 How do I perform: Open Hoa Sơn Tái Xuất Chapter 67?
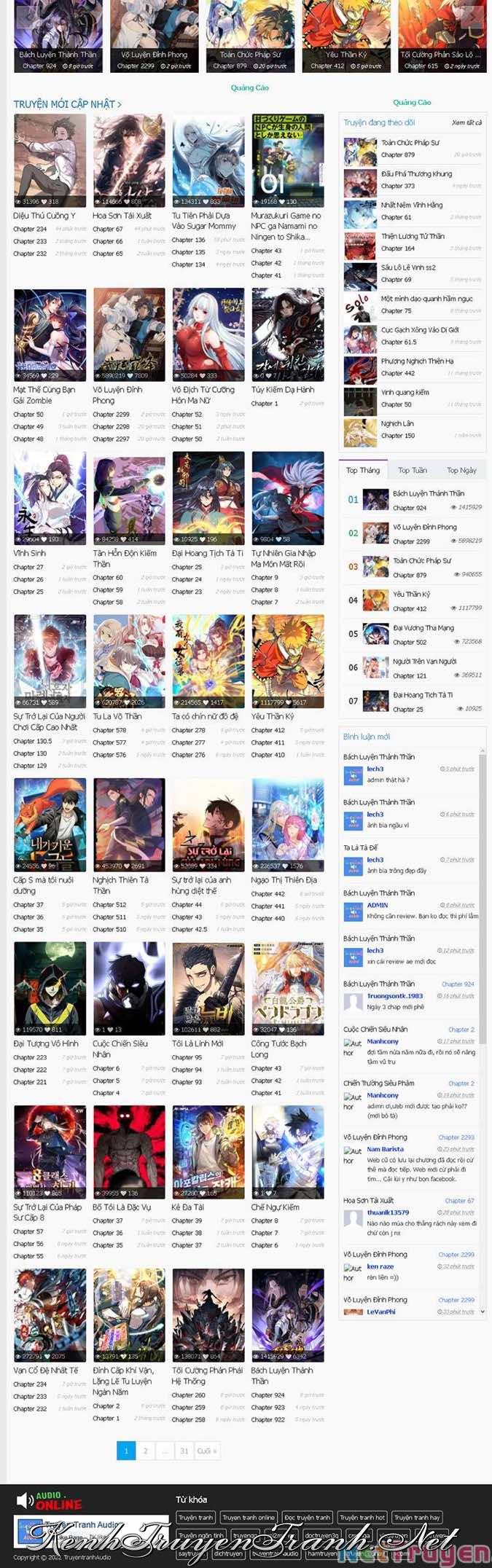tap(108, 229)
